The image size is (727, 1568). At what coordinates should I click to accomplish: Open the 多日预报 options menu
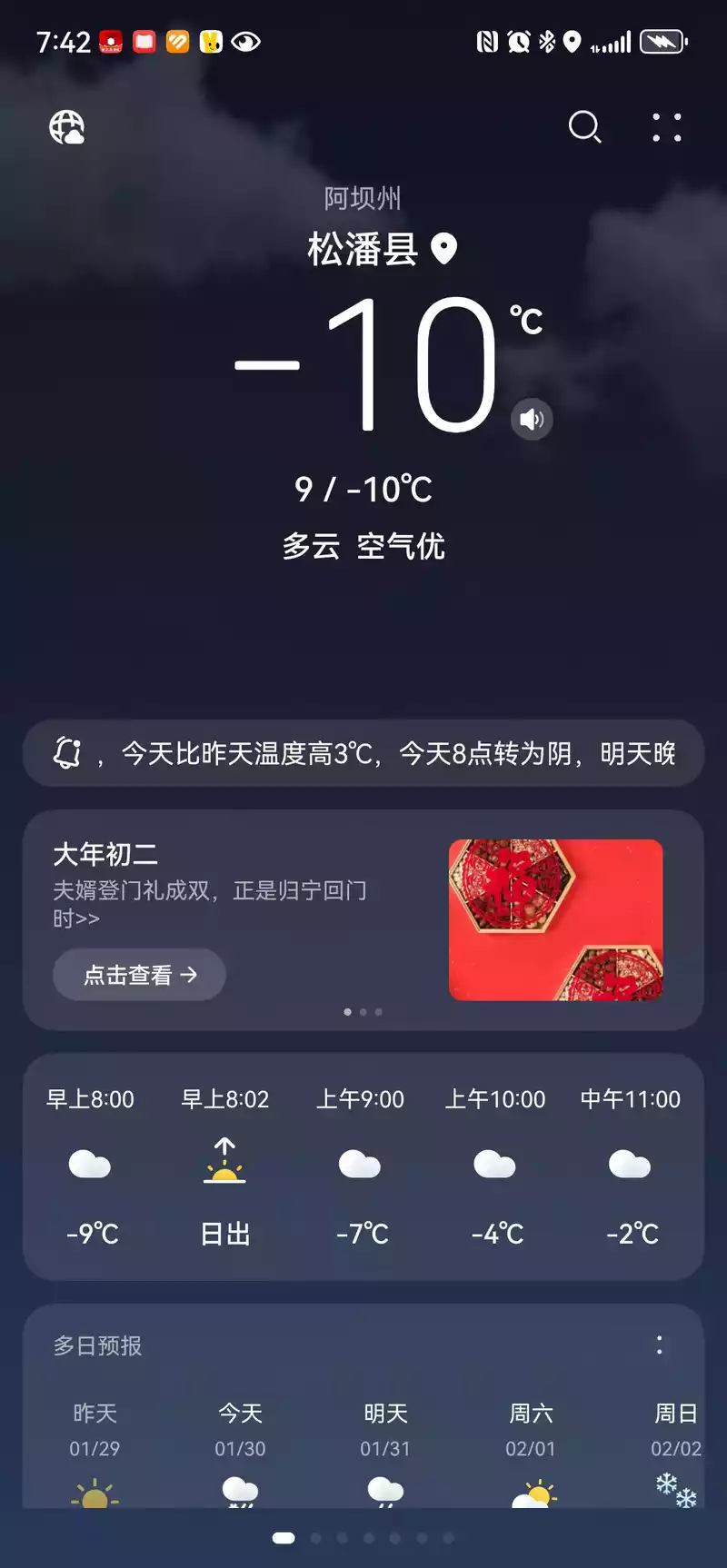click(x=660, y=1345)
